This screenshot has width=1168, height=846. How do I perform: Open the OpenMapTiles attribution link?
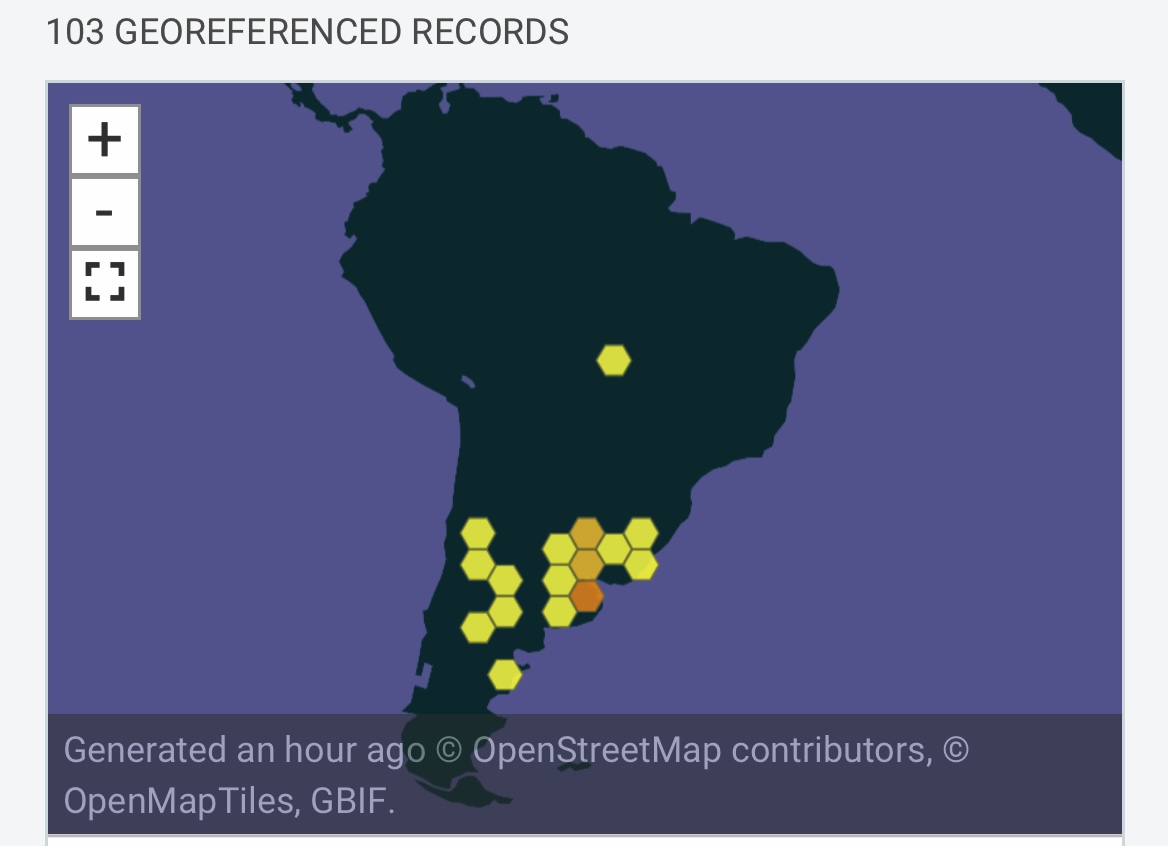(181, 800)
